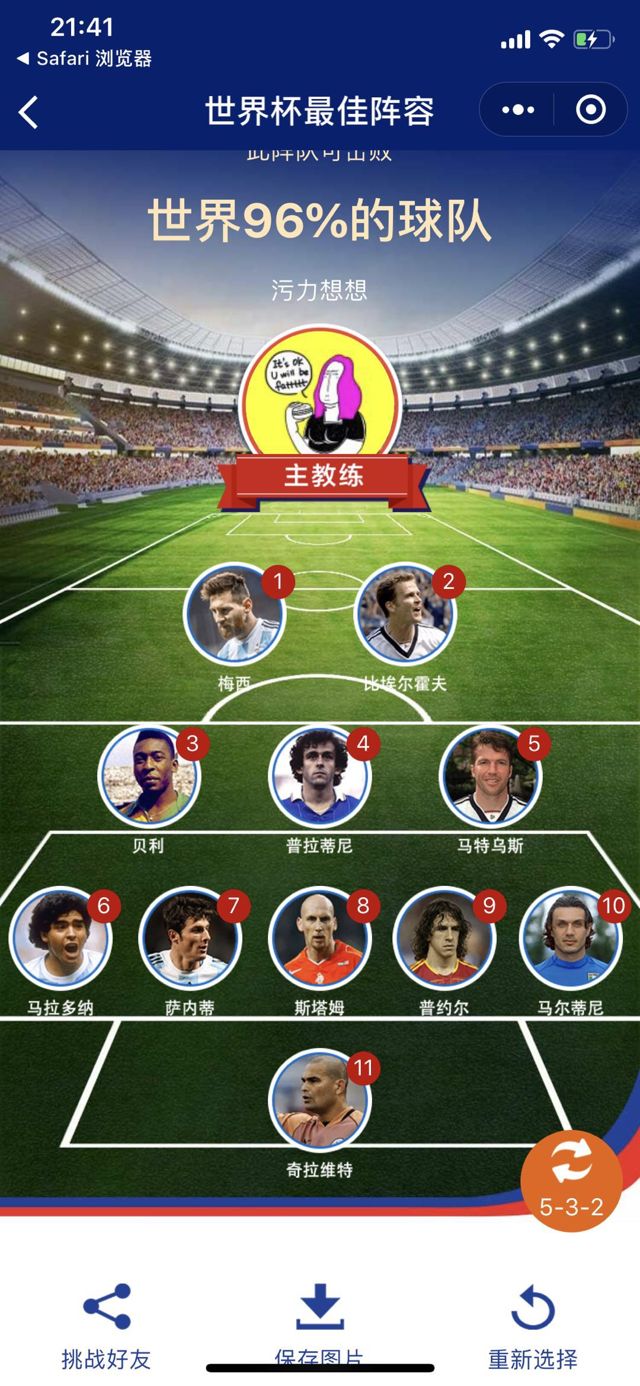The image size is (640, 1386).
Task: Close the mini program with the circle button
Action: [x=591, y=110]
